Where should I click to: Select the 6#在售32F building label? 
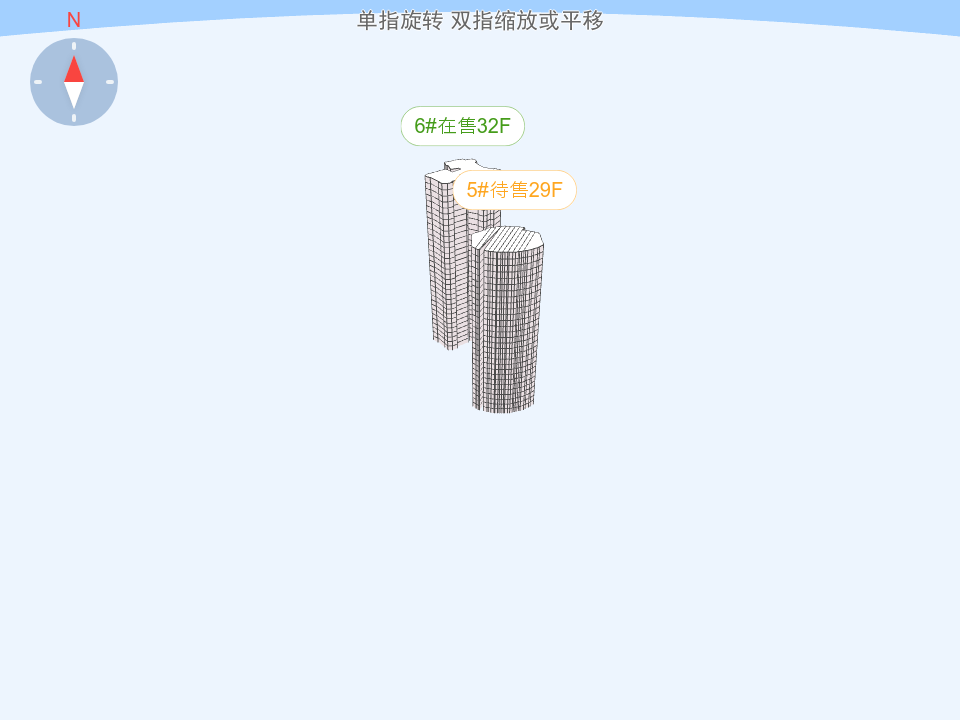(x=462, y=126)
